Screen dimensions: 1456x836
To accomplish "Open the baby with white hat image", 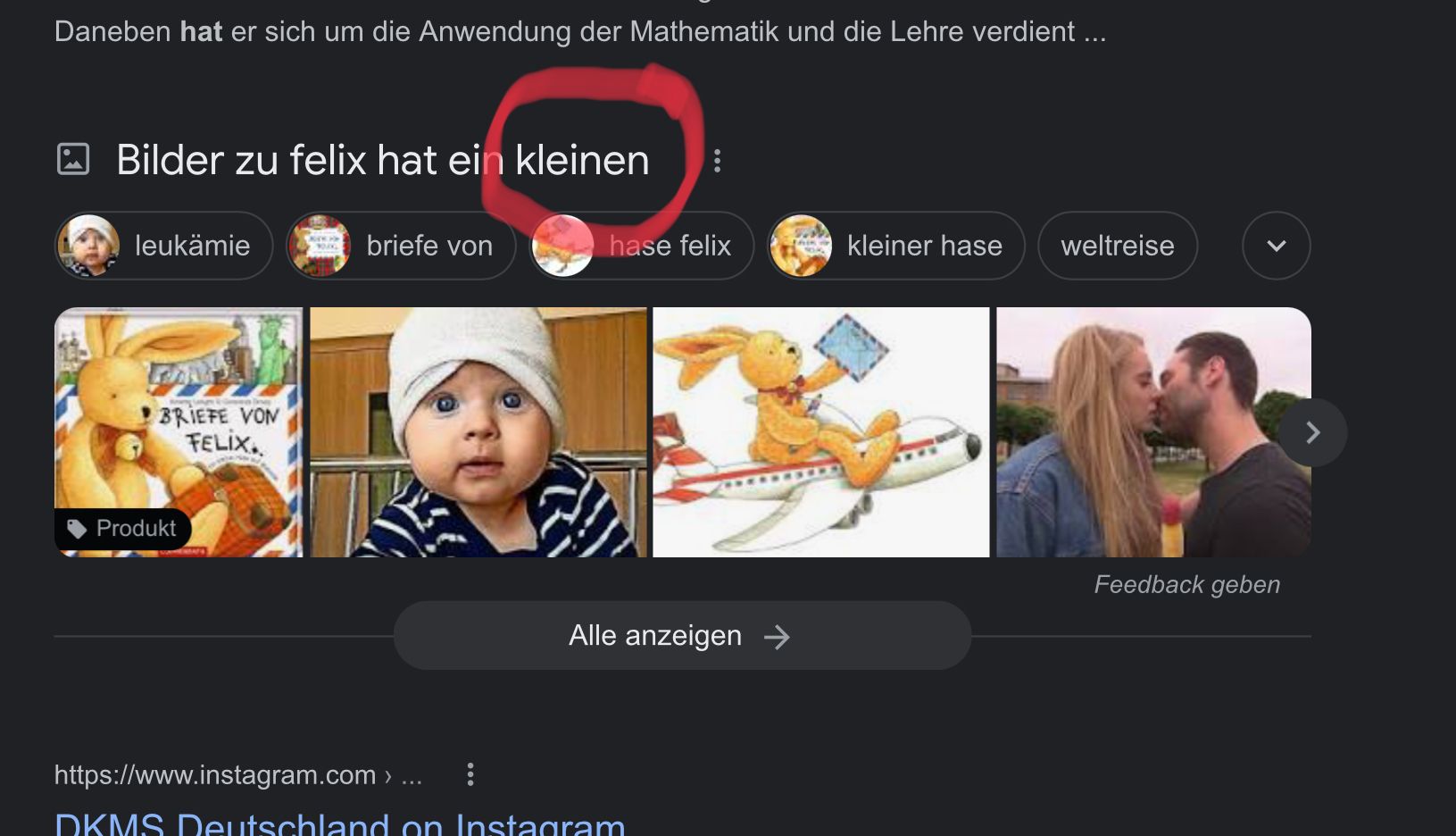I will pyautogui.click(x=478, y=432).
